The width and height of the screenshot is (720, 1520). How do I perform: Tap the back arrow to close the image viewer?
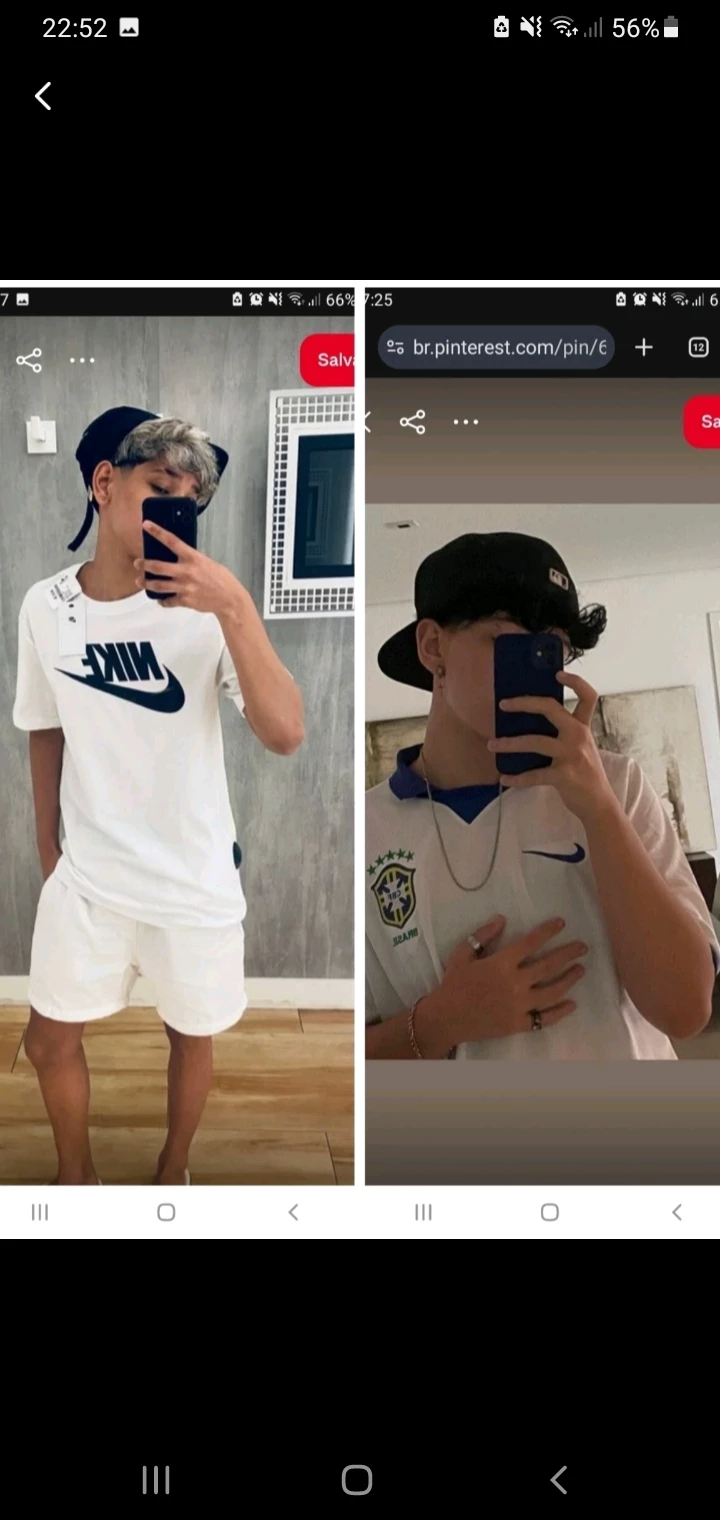click(x=43, y=96)
